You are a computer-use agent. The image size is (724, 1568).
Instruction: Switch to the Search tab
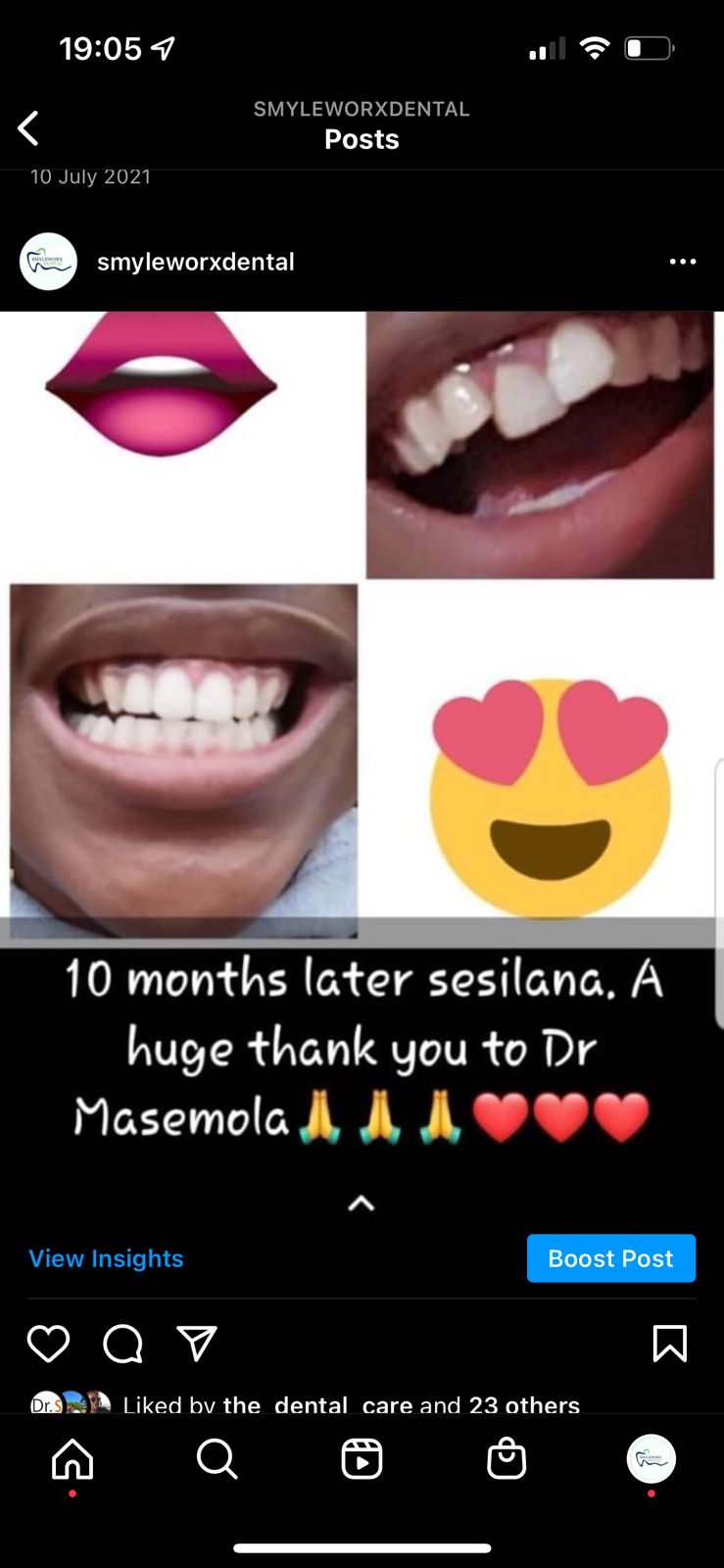(217, 1459)
